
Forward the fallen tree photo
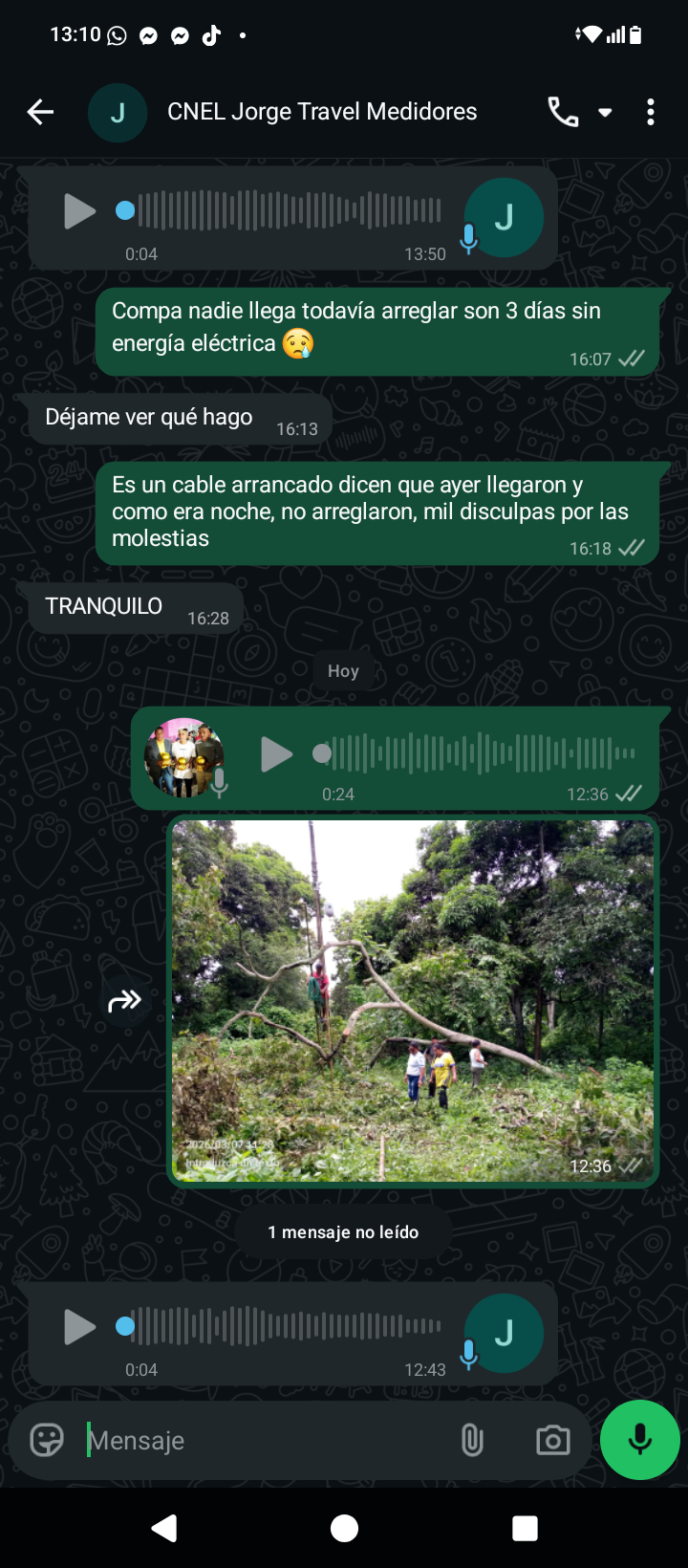(125, 1001)
